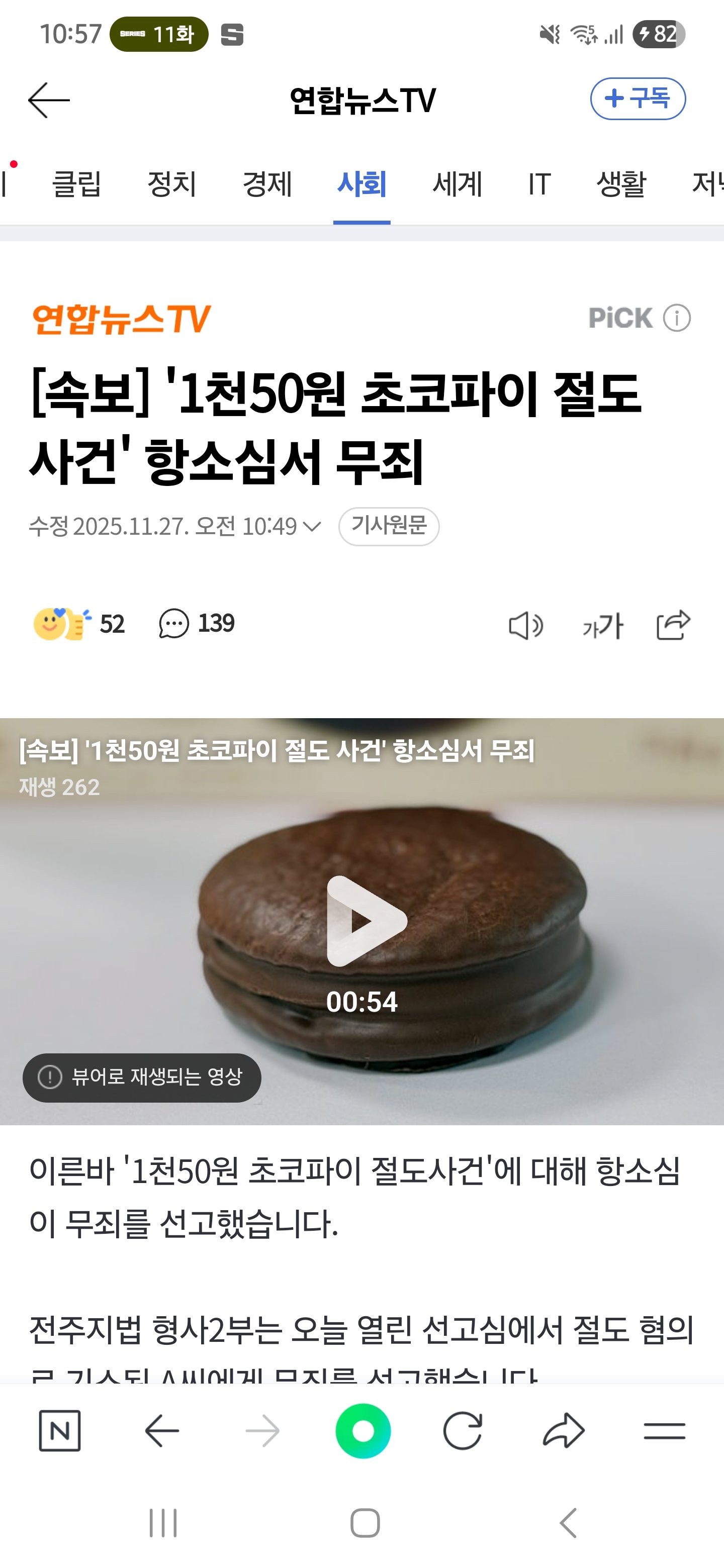724x1568 pixels.
Task: Switch to the 세계 tab
Action: [x=457, y=184]
